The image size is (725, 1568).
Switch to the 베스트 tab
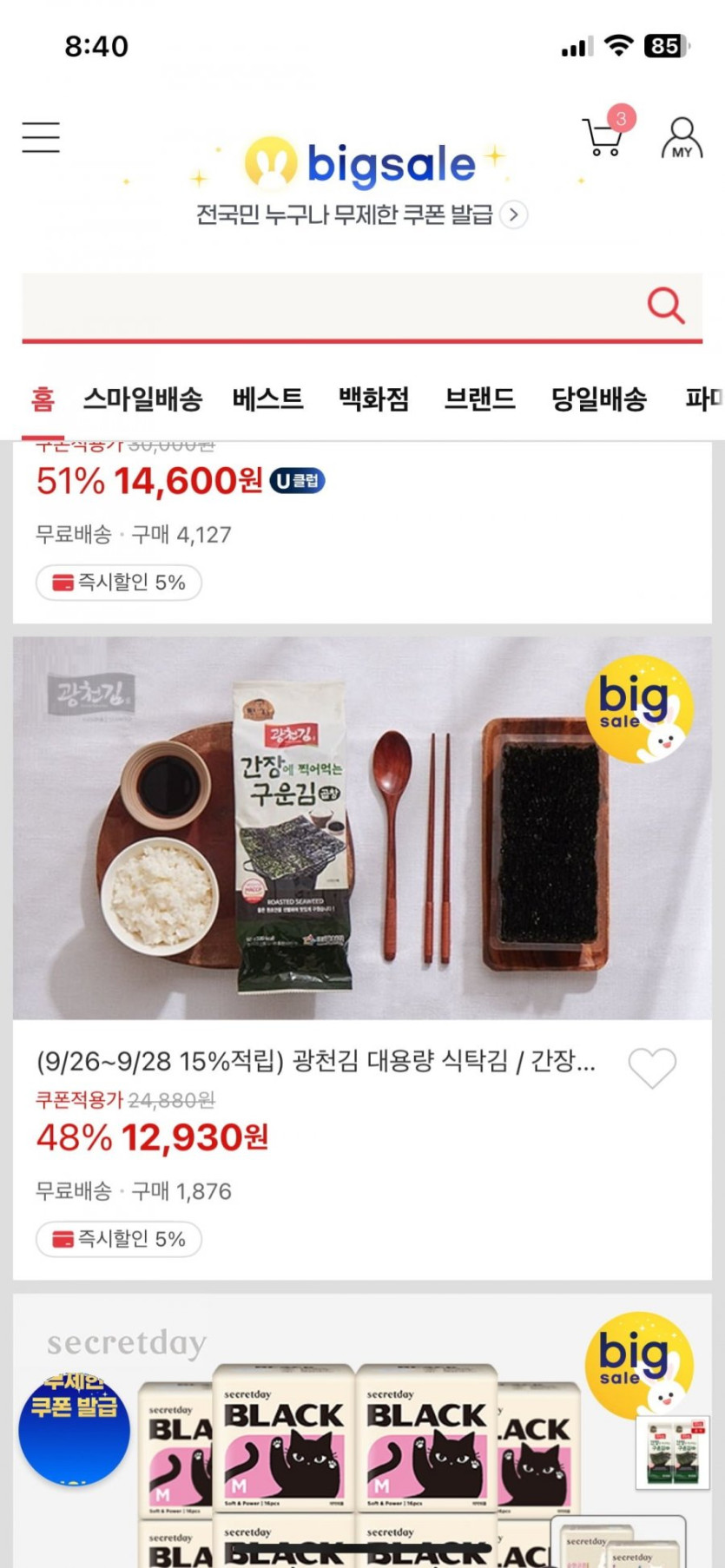click(267, 399)
